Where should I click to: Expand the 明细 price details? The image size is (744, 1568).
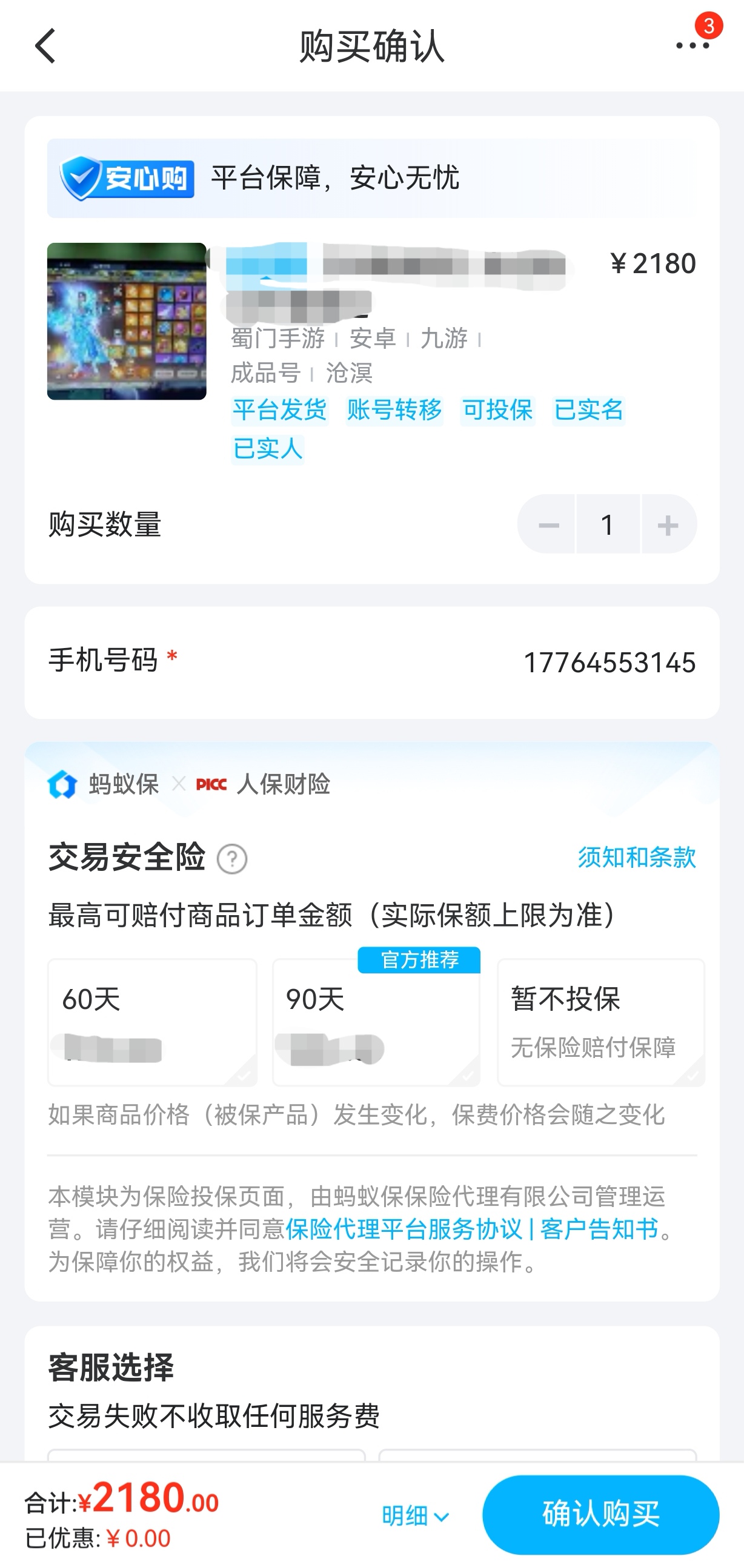(x=415, y=1515)
